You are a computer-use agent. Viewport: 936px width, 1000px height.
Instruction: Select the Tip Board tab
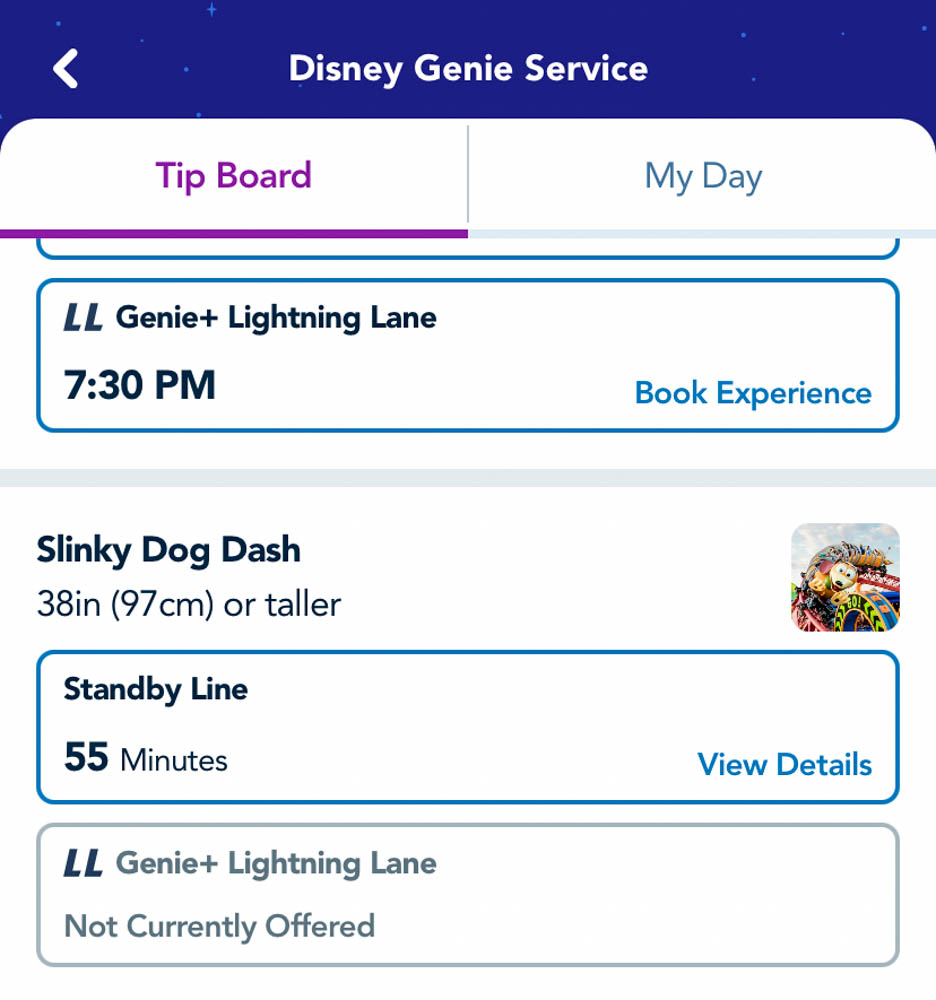tap(233, 176)
